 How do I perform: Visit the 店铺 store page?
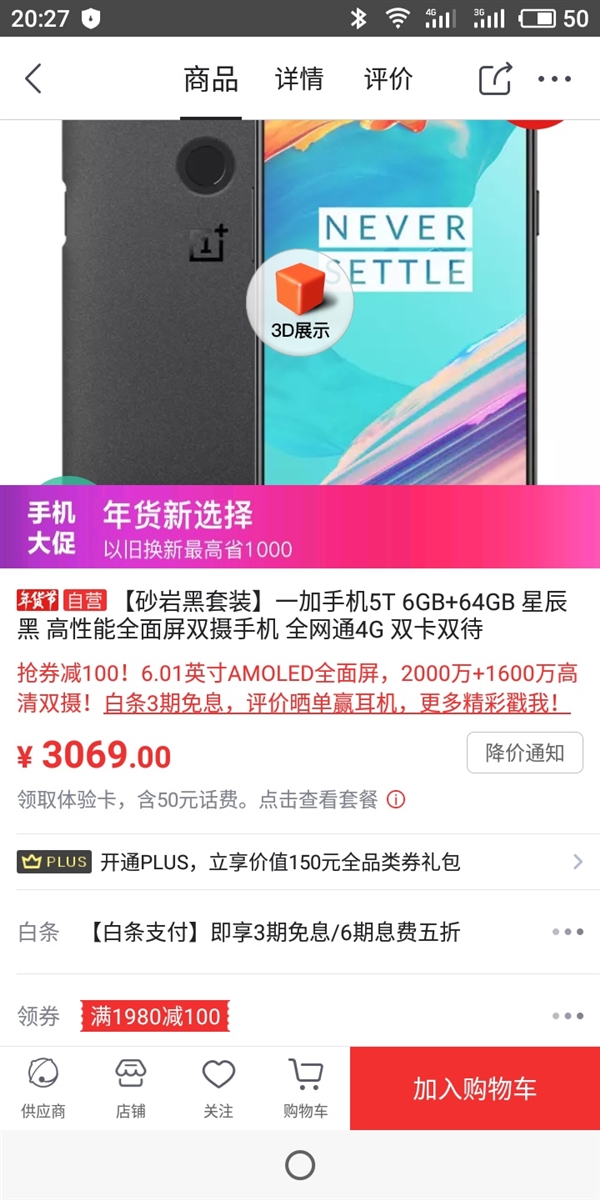[x=130, y=1088]
